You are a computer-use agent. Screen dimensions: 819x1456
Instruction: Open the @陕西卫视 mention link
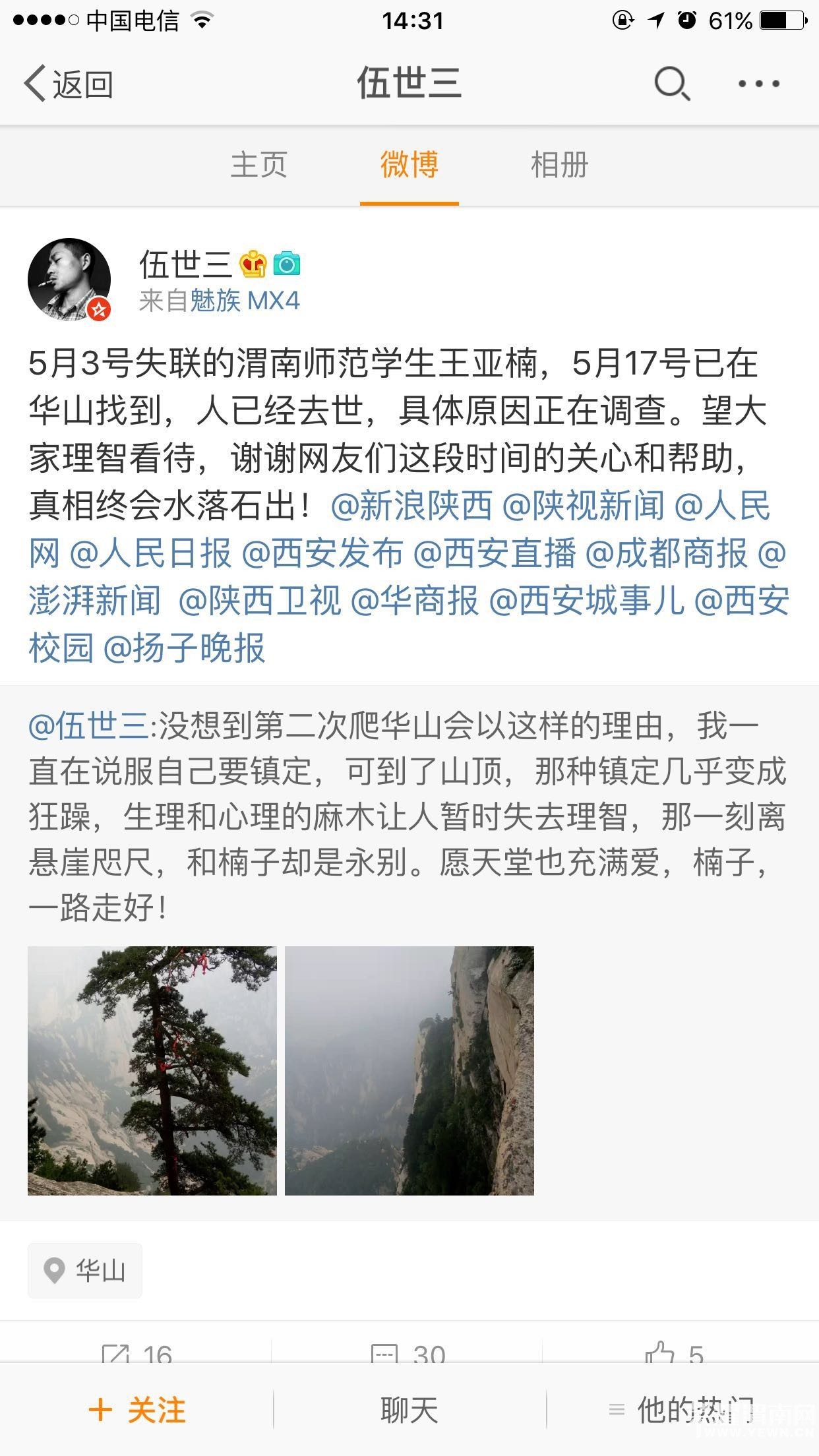(260, 601)
